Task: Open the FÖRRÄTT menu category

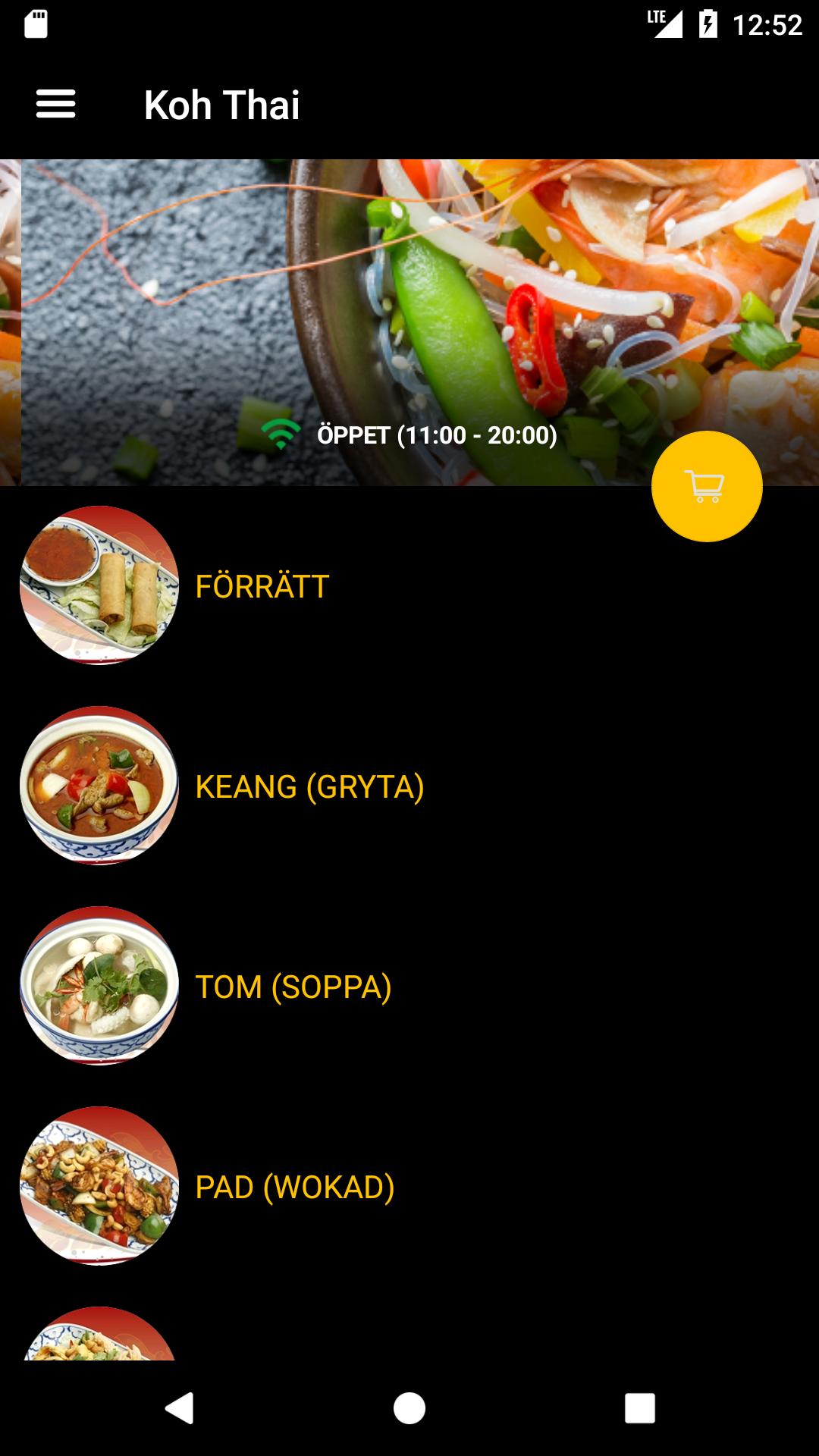Action: click(x=261, y=585)
